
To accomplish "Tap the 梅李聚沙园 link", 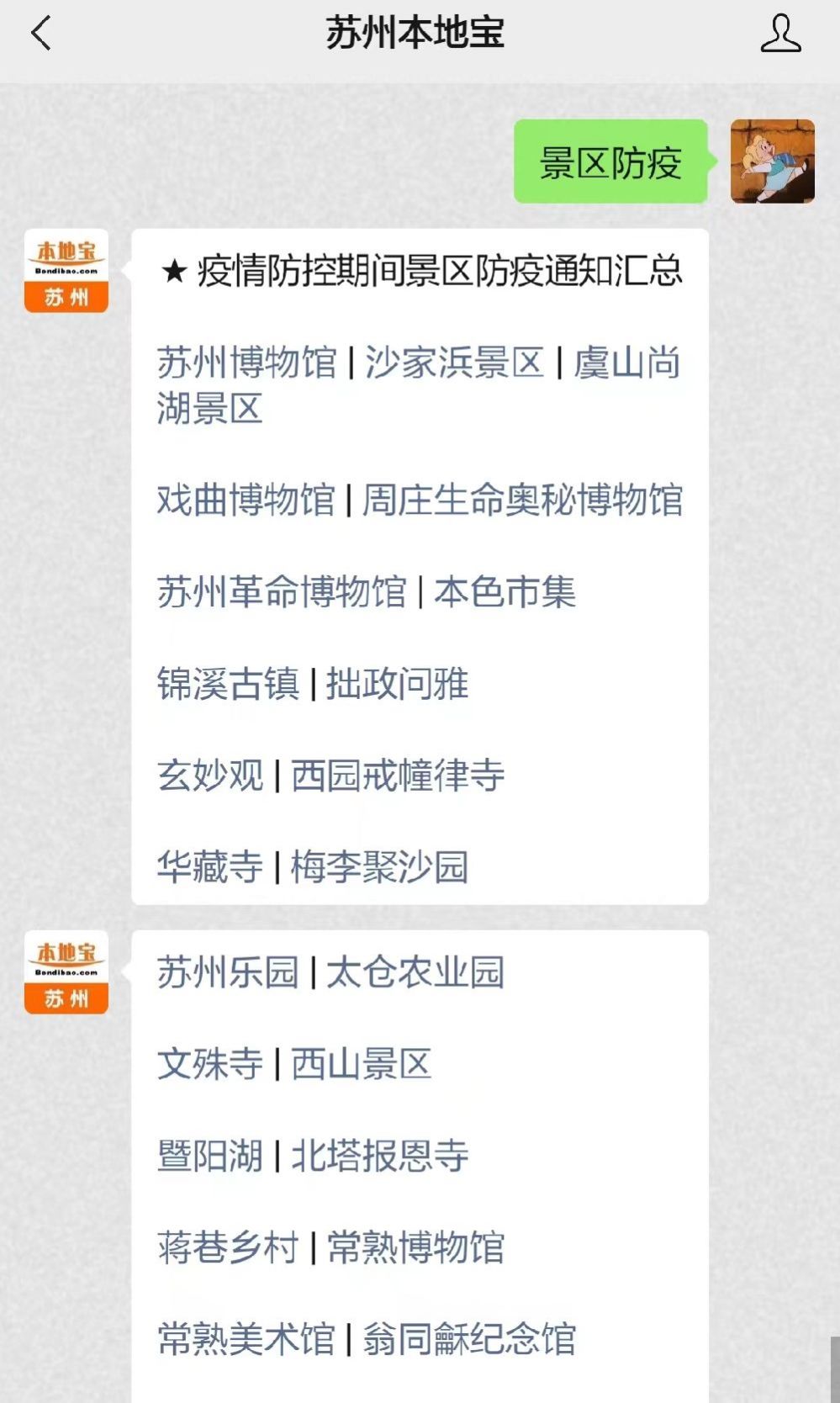I will click(380, 867).
